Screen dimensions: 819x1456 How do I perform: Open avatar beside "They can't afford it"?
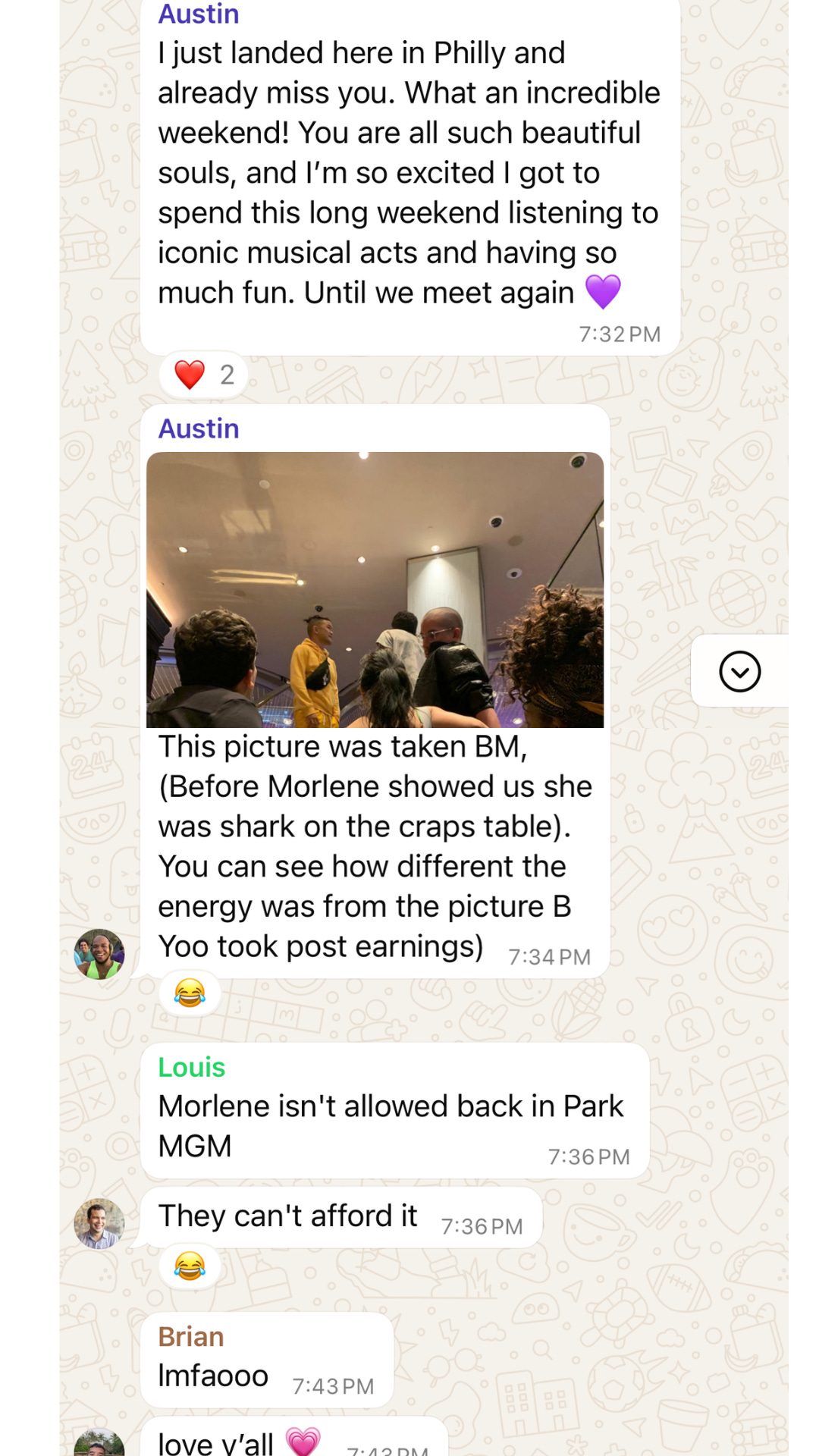point(99,1223)
